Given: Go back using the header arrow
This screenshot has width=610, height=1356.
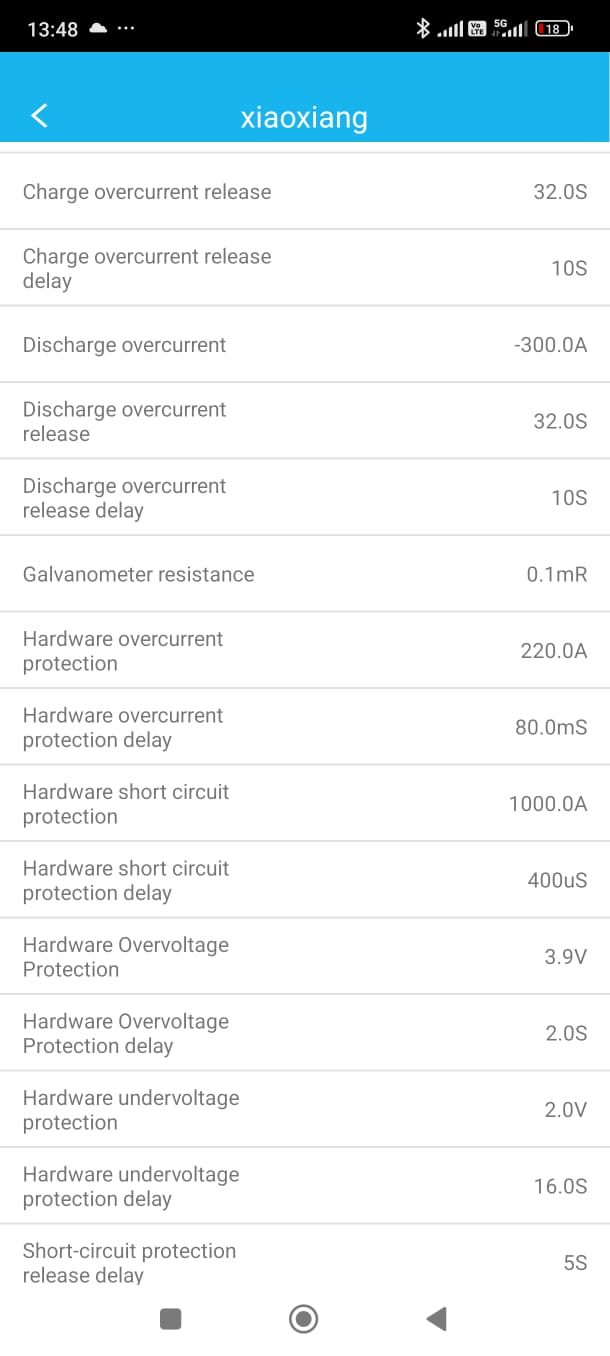Looking at the screenshot, I should click(39, 116).
